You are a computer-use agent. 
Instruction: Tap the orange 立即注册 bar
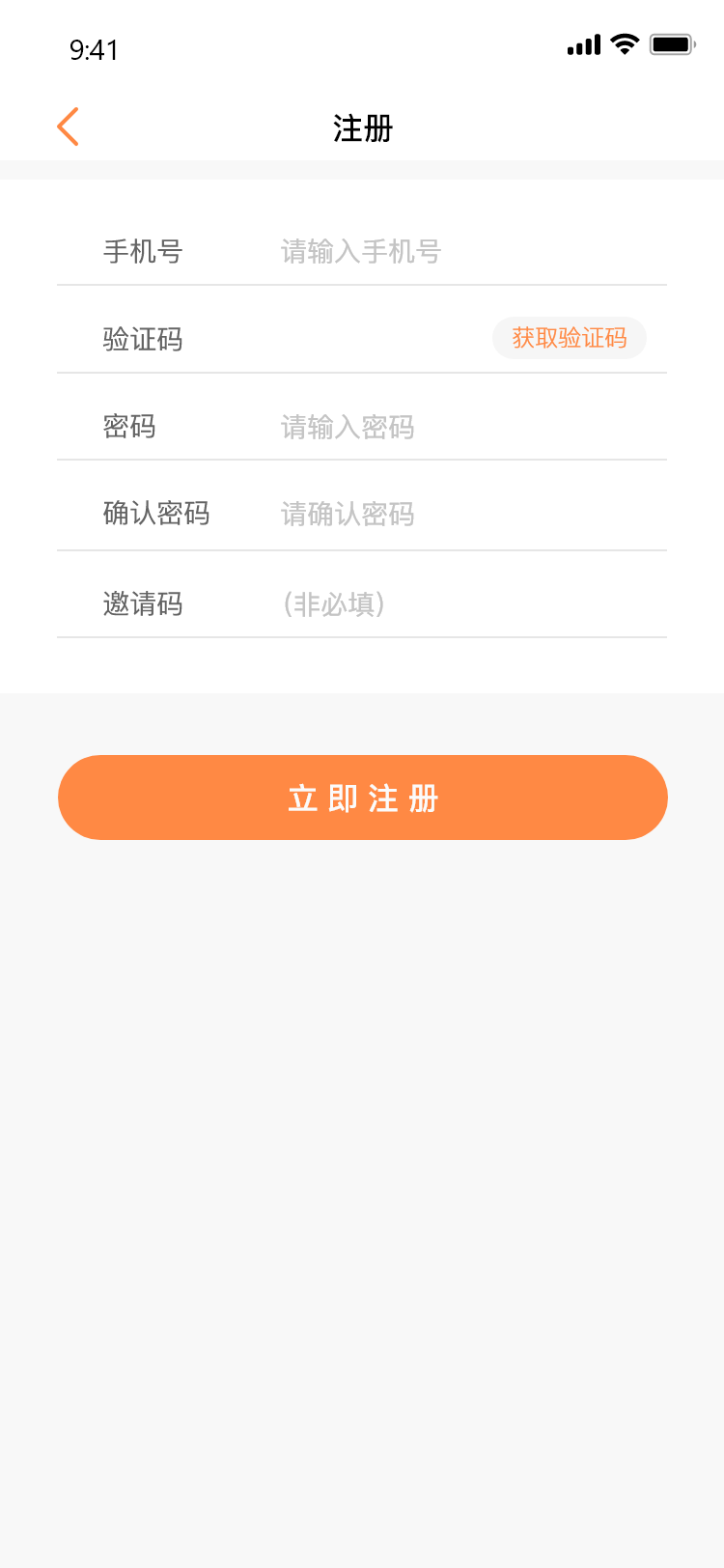click(362, 797)
